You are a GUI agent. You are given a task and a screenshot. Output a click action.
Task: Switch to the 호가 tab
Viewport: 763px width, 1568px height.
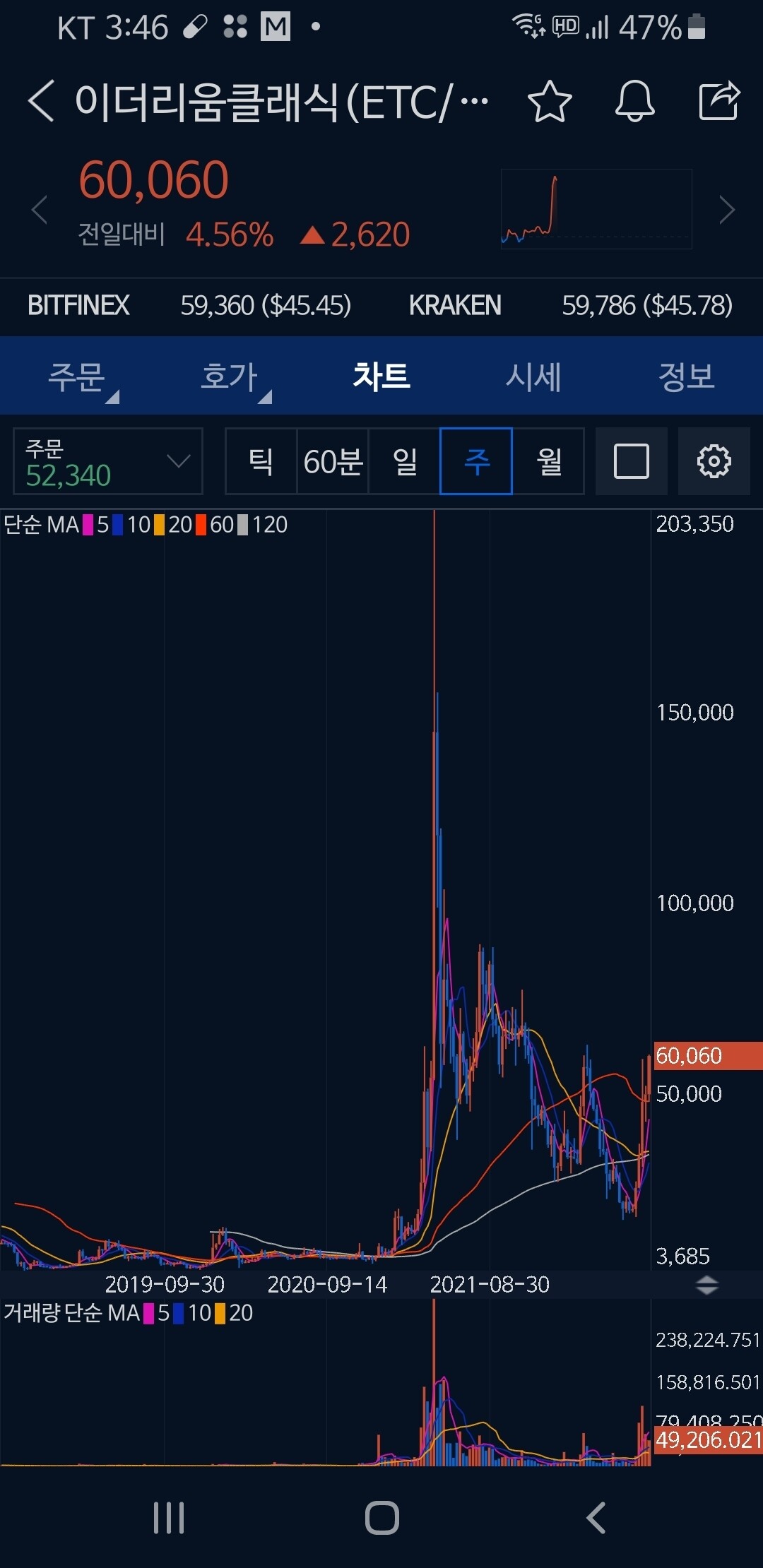click(x=230, y=376)
